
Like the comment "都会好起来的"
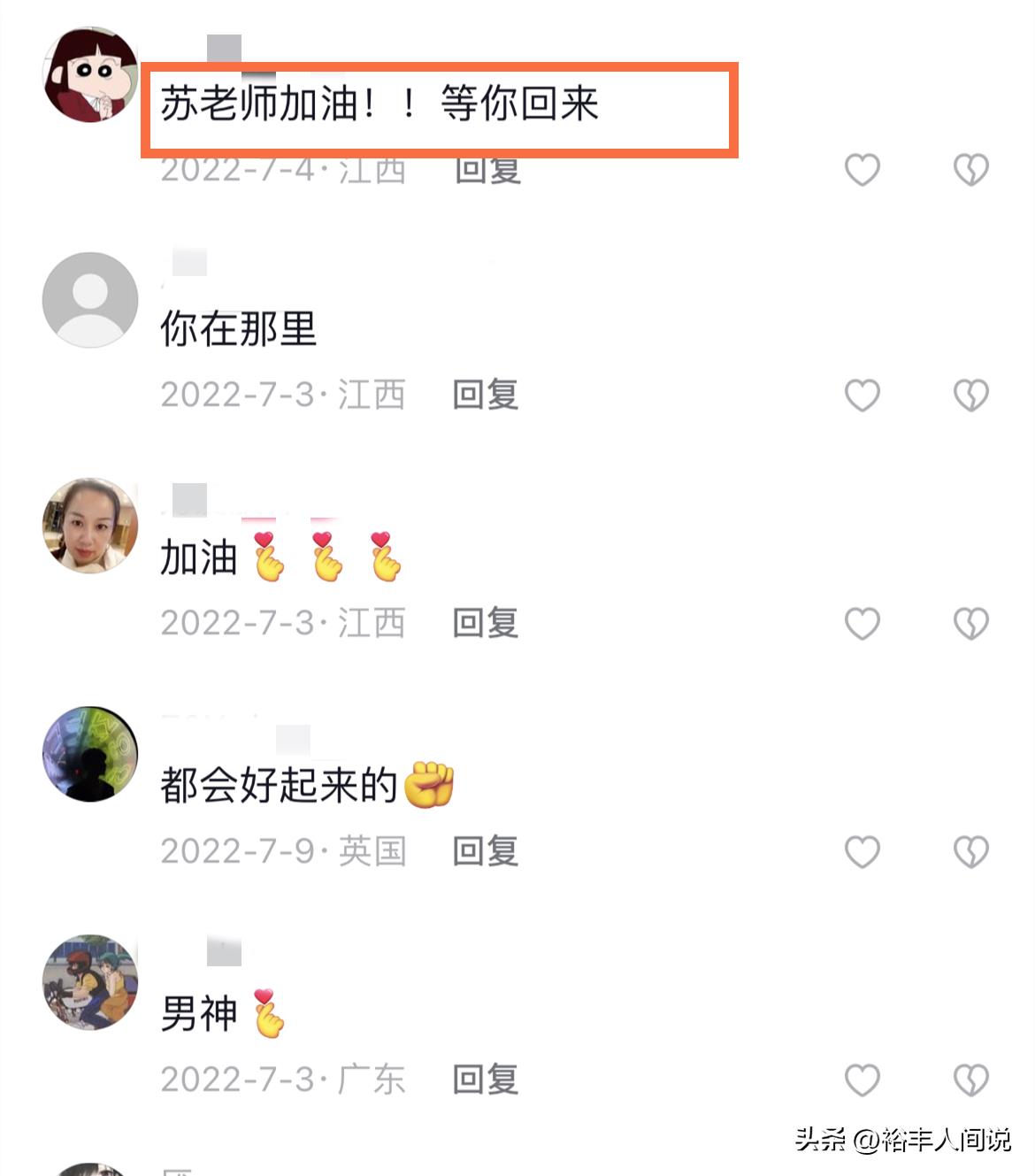click(x=862, y=852)
